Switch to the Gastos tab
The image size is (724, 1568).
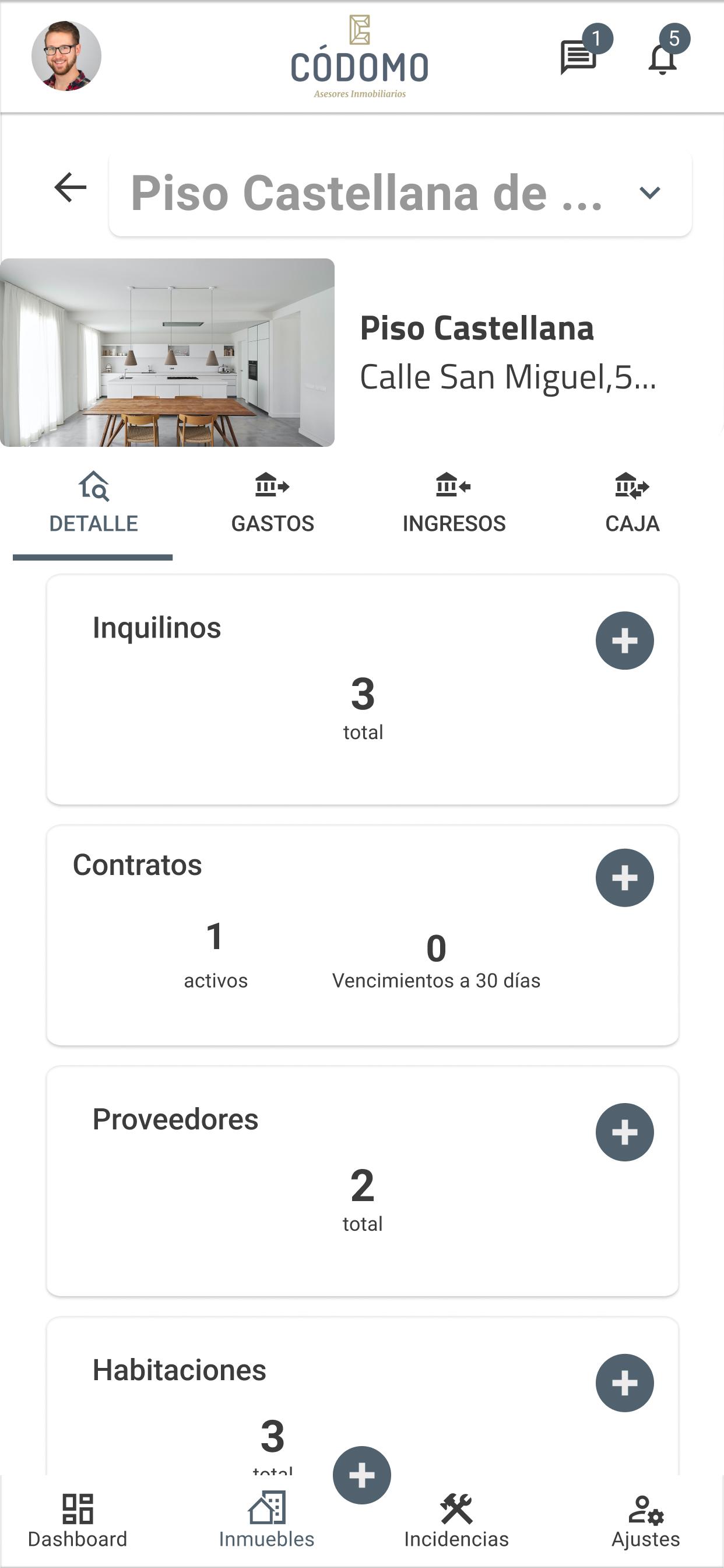coord(273,504)
